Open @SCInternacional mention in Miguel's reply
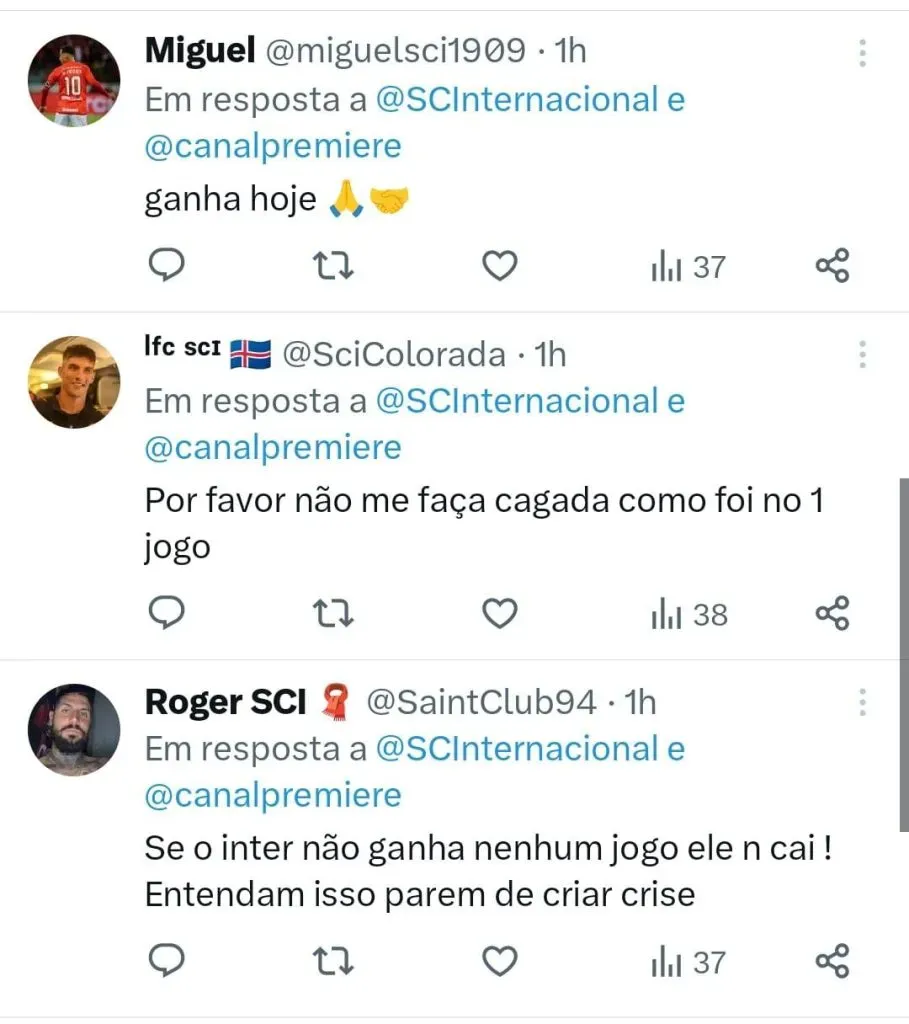The image size is (909, 1024). coord(517,100)
